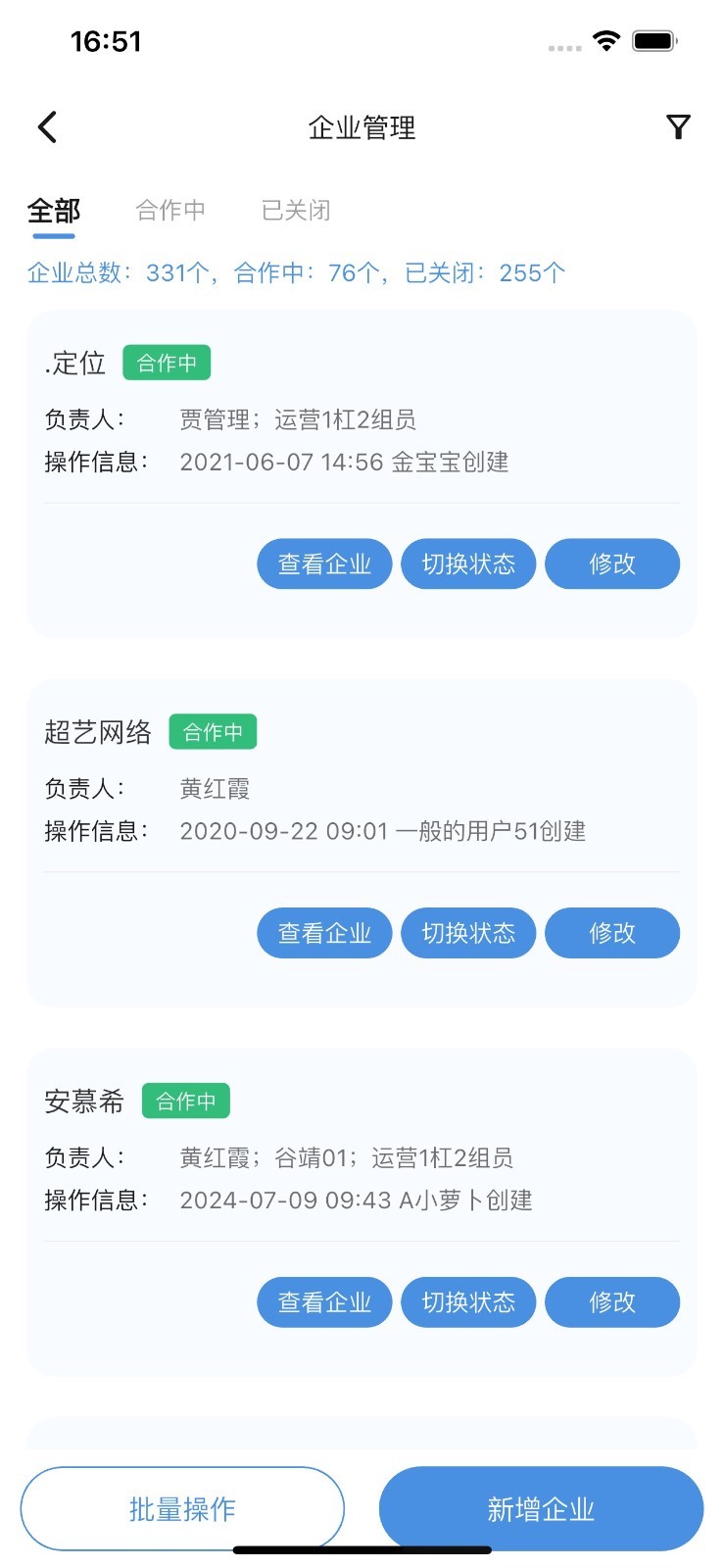Go back from 企业管理 page
Image resolution: width=724 pixels, height=1568 pixels.
(47, 127)
